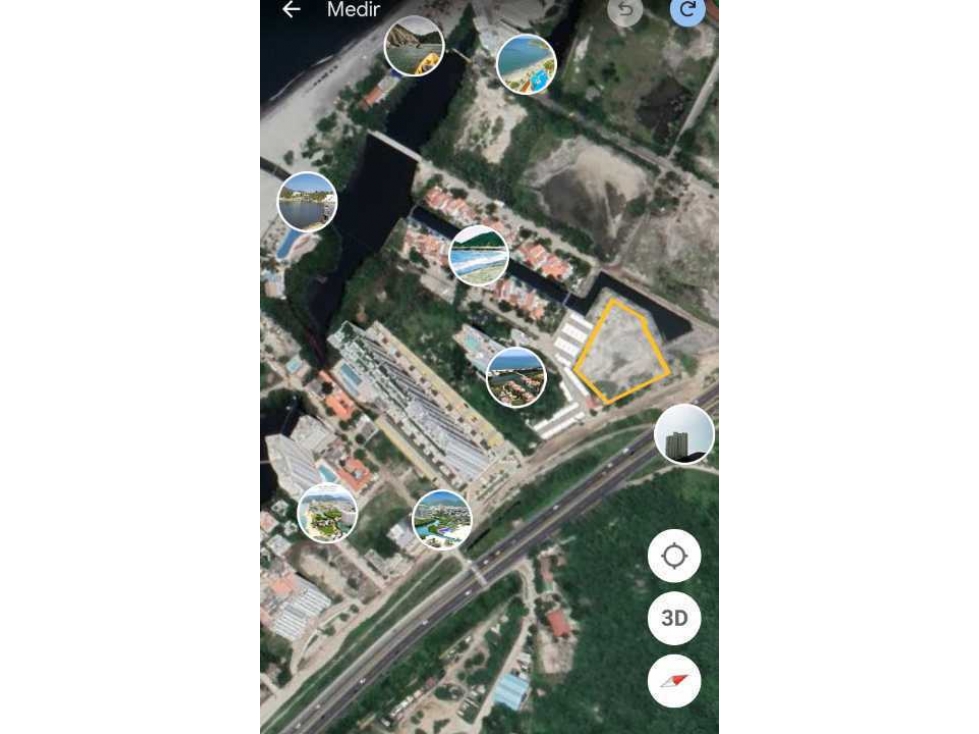Go back from the Medir screen
Viewport: 979px width, 734px height.
point(291,10)
